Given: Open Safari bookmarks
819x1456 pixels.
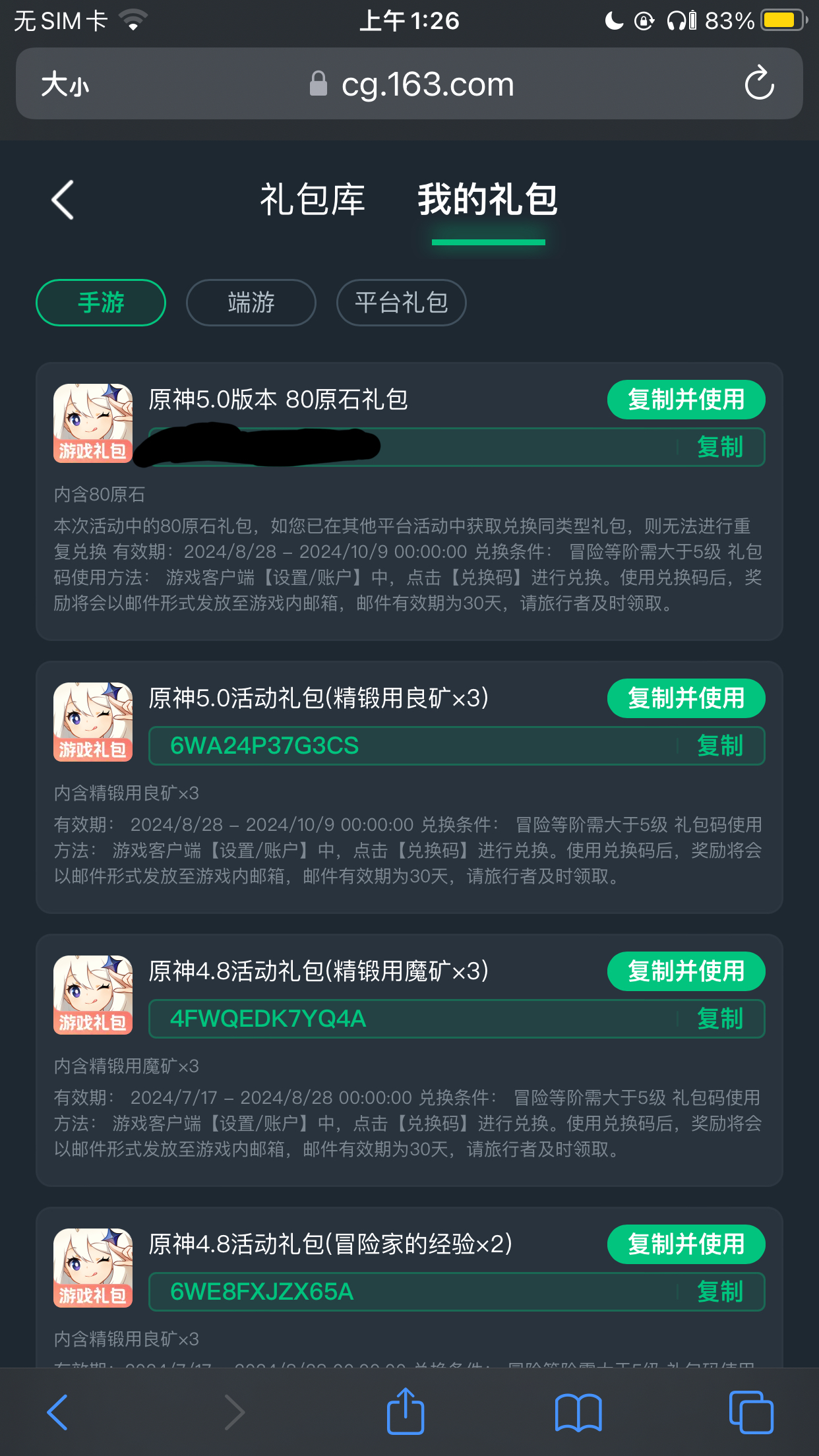Looking at the screenshot, I should point(578,1412).
